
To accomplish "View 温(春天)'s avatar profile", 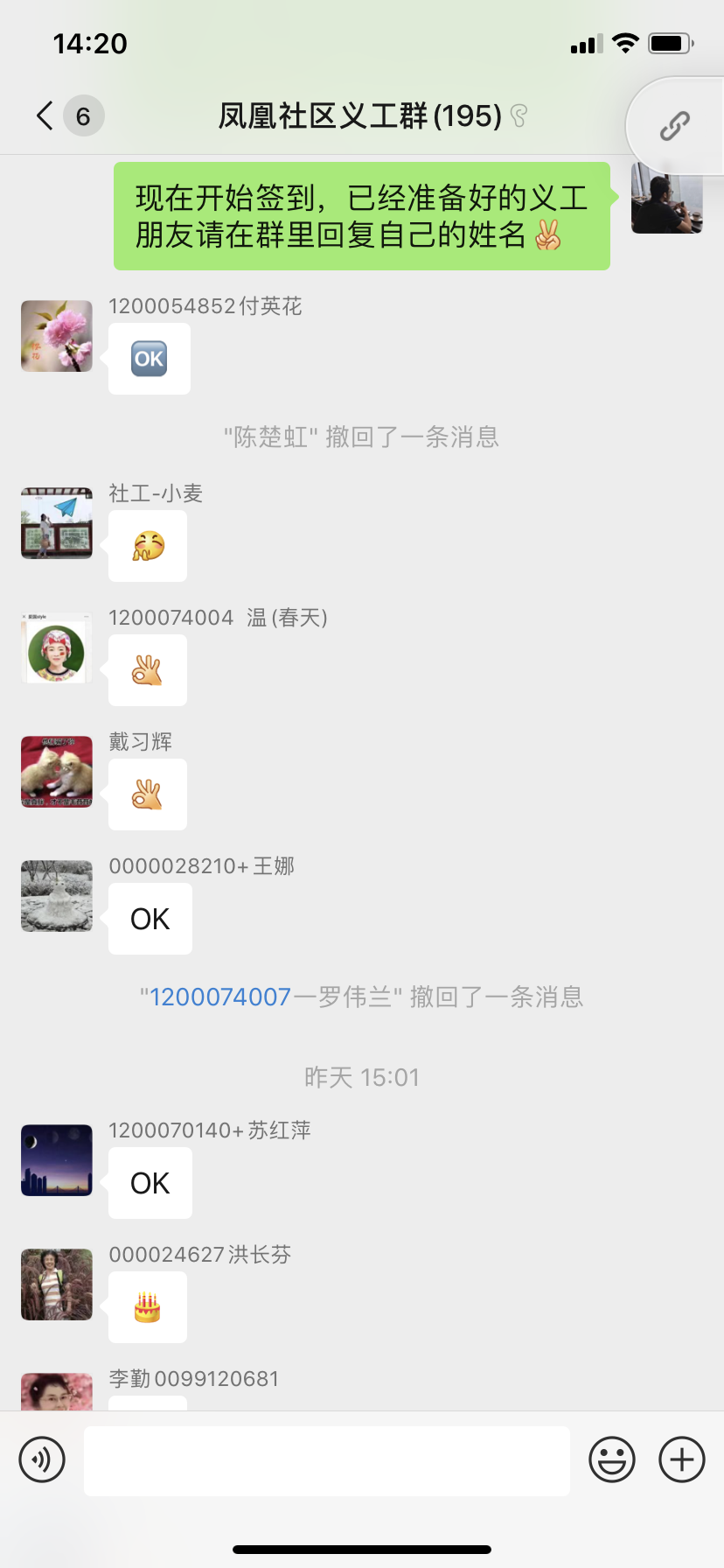I will pos(57,647).
